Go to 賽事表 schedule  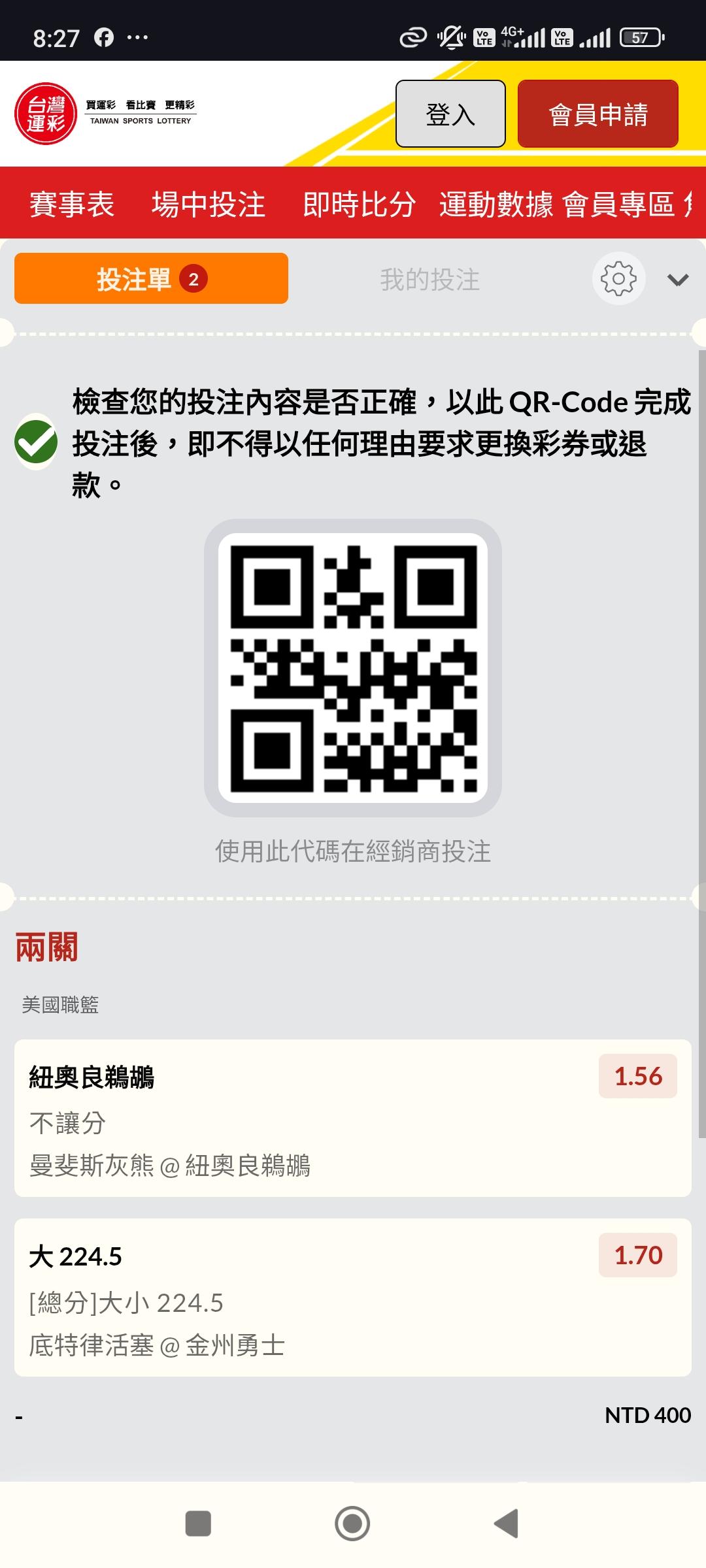(72, 204)
